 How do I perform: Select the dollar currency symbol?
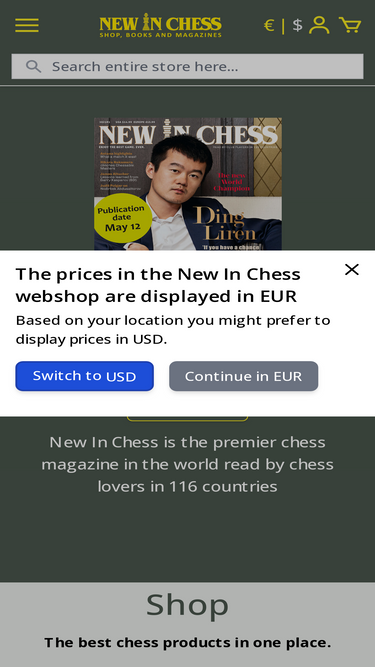(298, 25)
